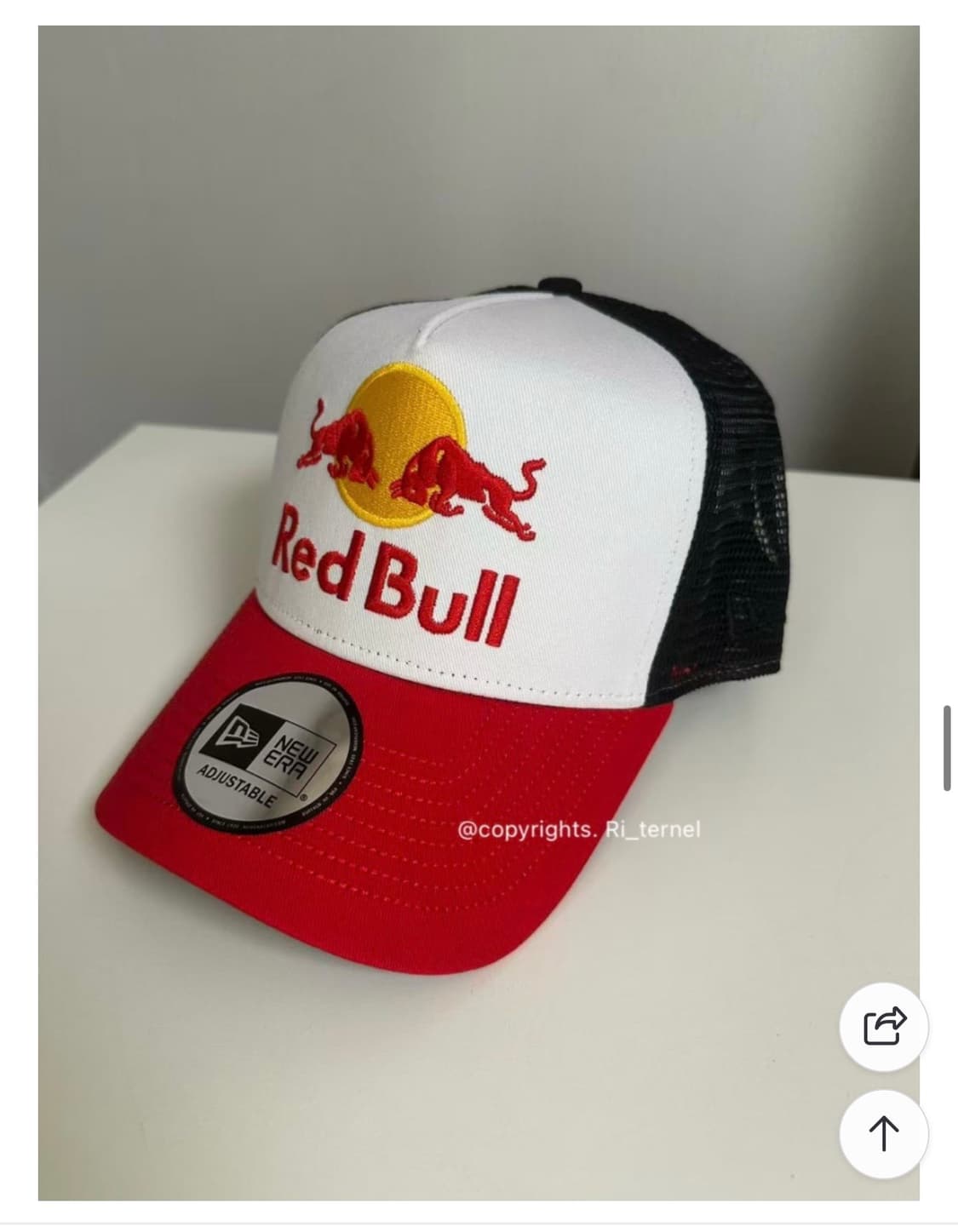Tap the share icon in bottom-right circle

(885, 1028)
